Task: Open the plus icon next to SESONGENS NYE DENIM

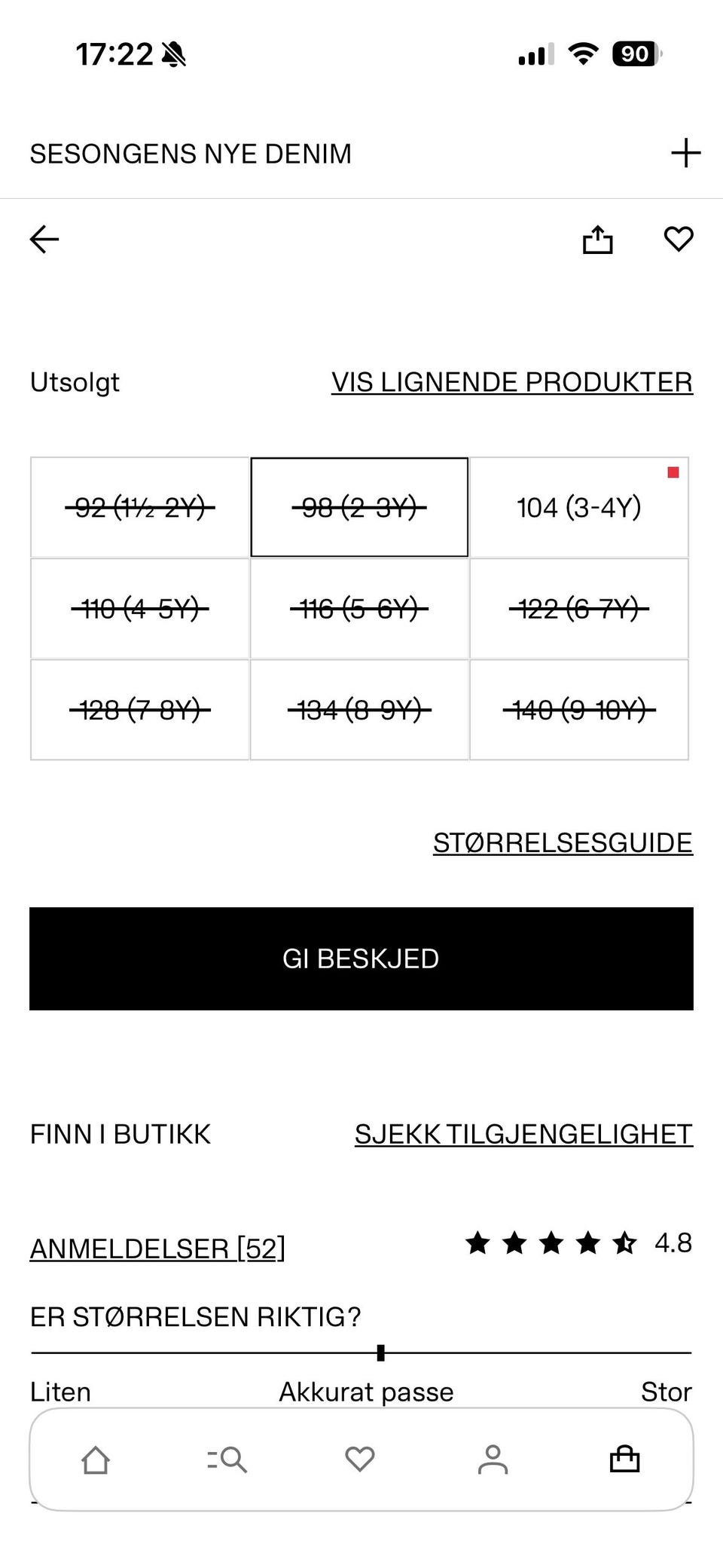Action: (686, 153)
